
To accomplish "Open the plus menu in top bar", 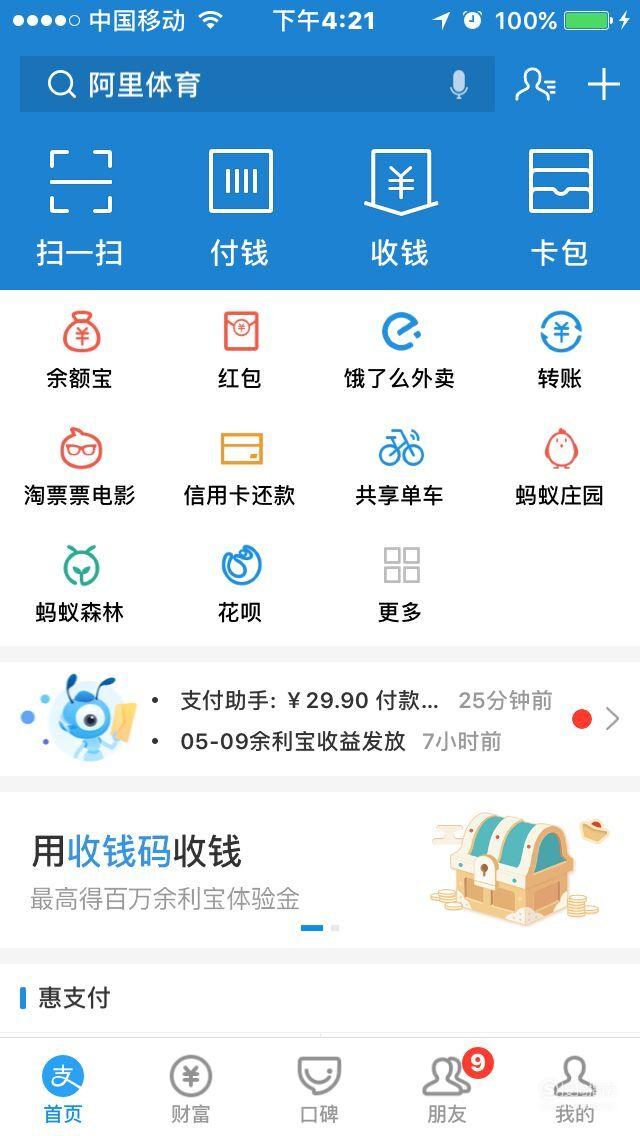I will click(x=604, y=85).
